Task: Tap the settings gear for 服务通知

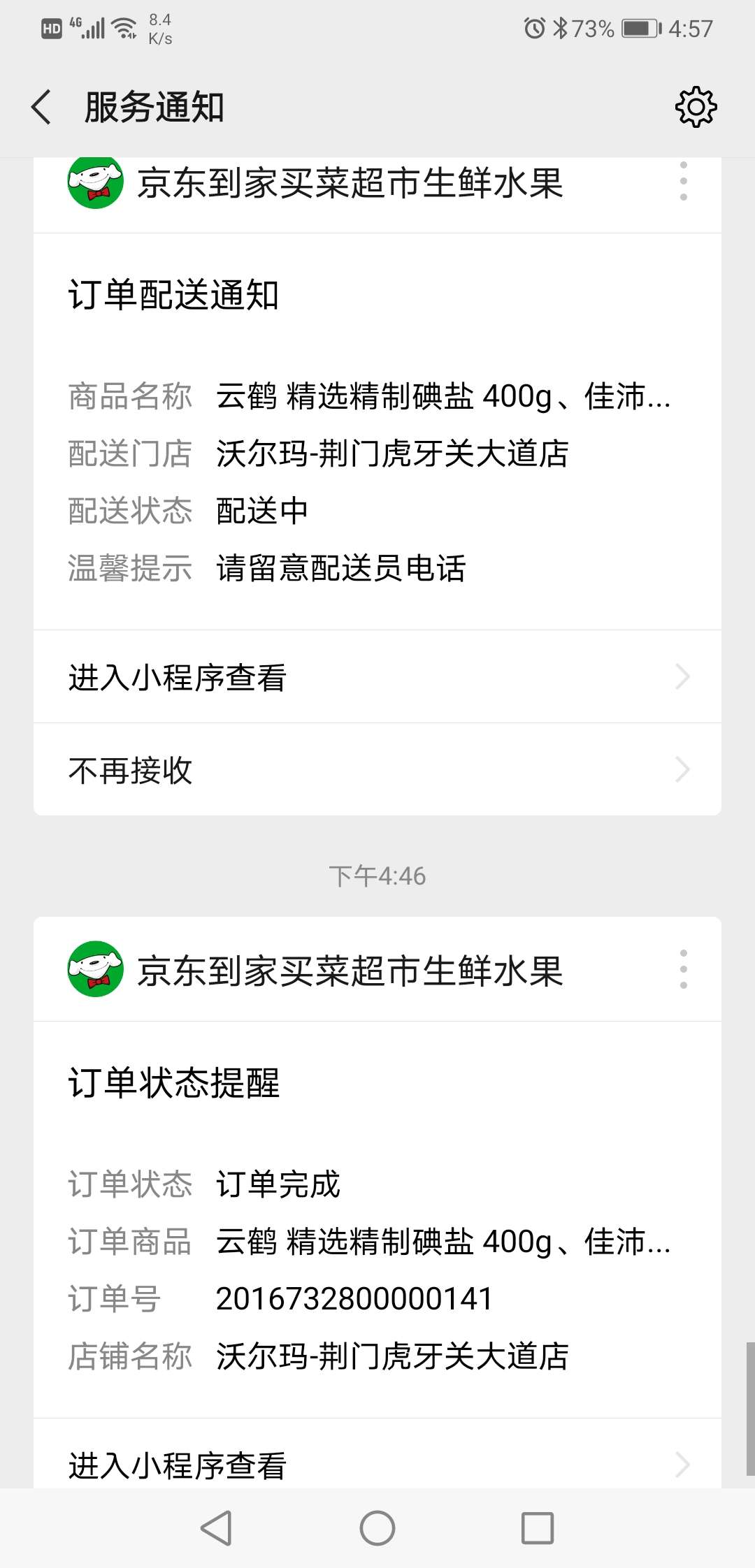Action: pos(696,106)
